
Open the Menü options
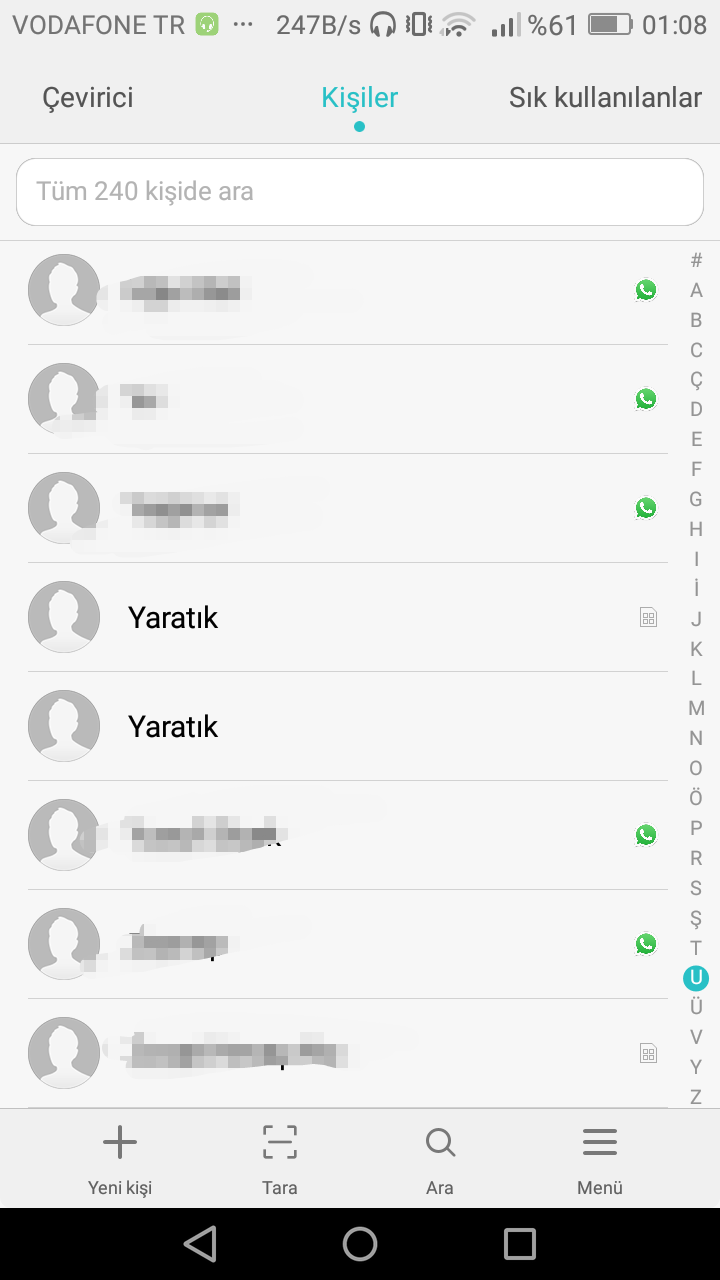(x=600, y=1160)
